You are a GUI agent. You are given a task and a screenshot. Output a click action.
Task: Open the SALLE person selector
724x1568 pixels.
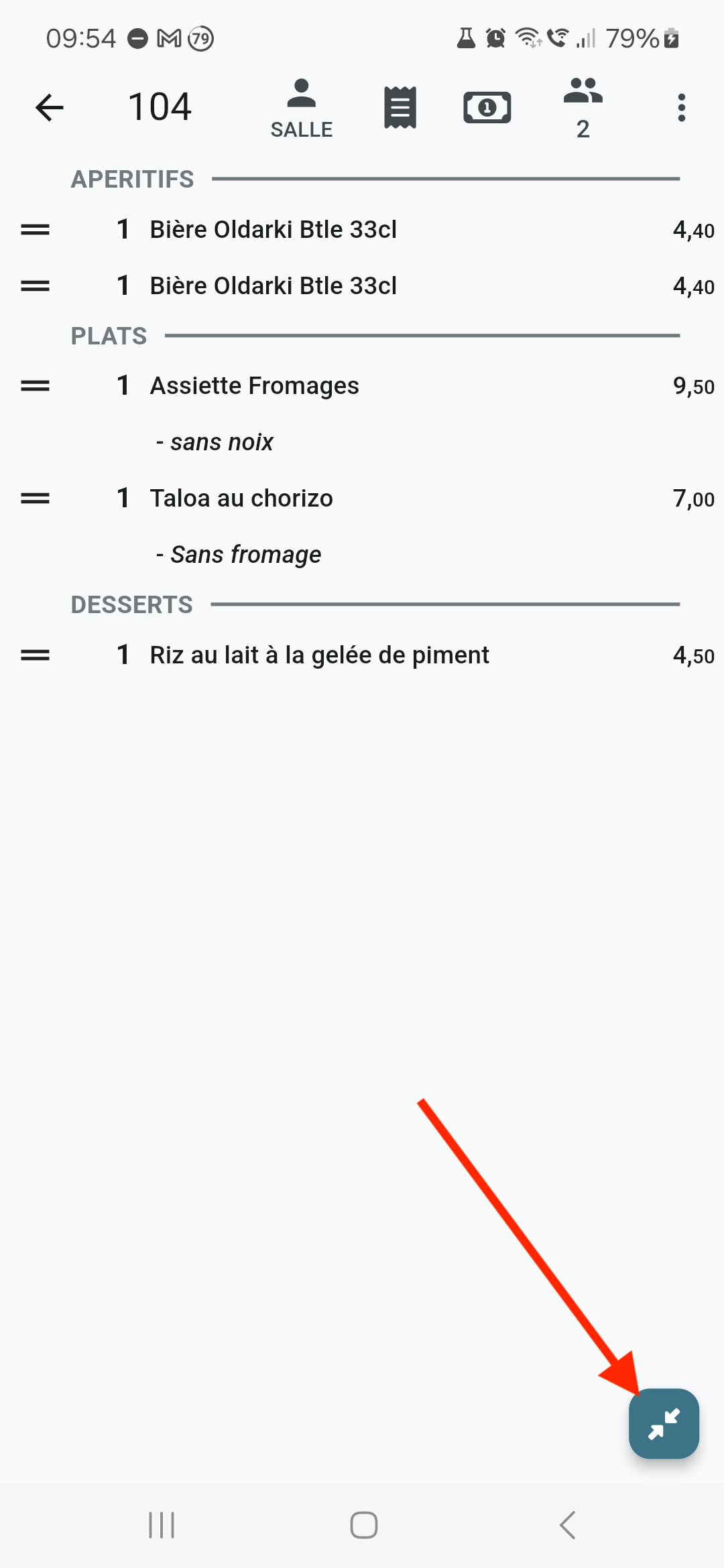(x=301, y=109)
